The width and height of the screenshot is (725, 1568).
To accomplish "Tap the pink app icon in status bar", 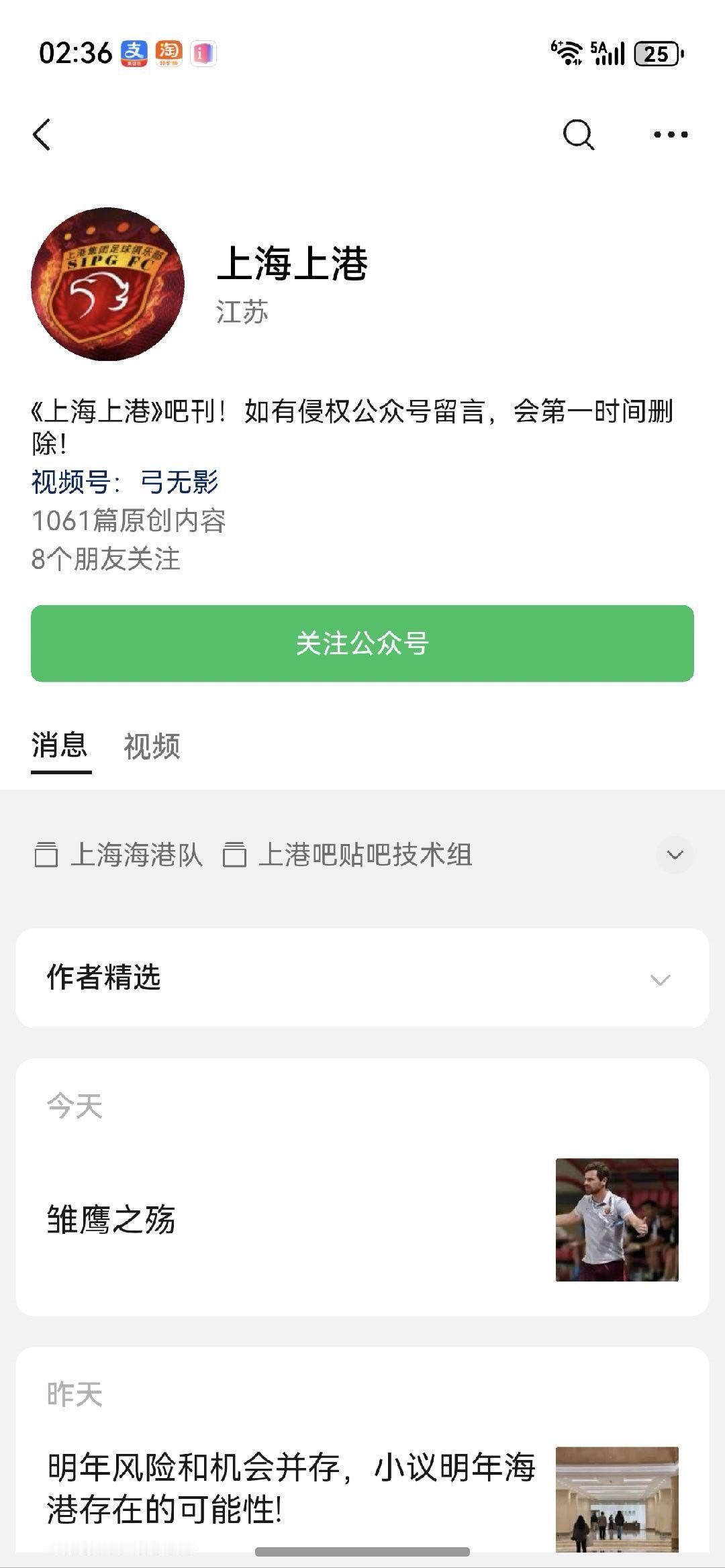I will [x=205, y=50].
